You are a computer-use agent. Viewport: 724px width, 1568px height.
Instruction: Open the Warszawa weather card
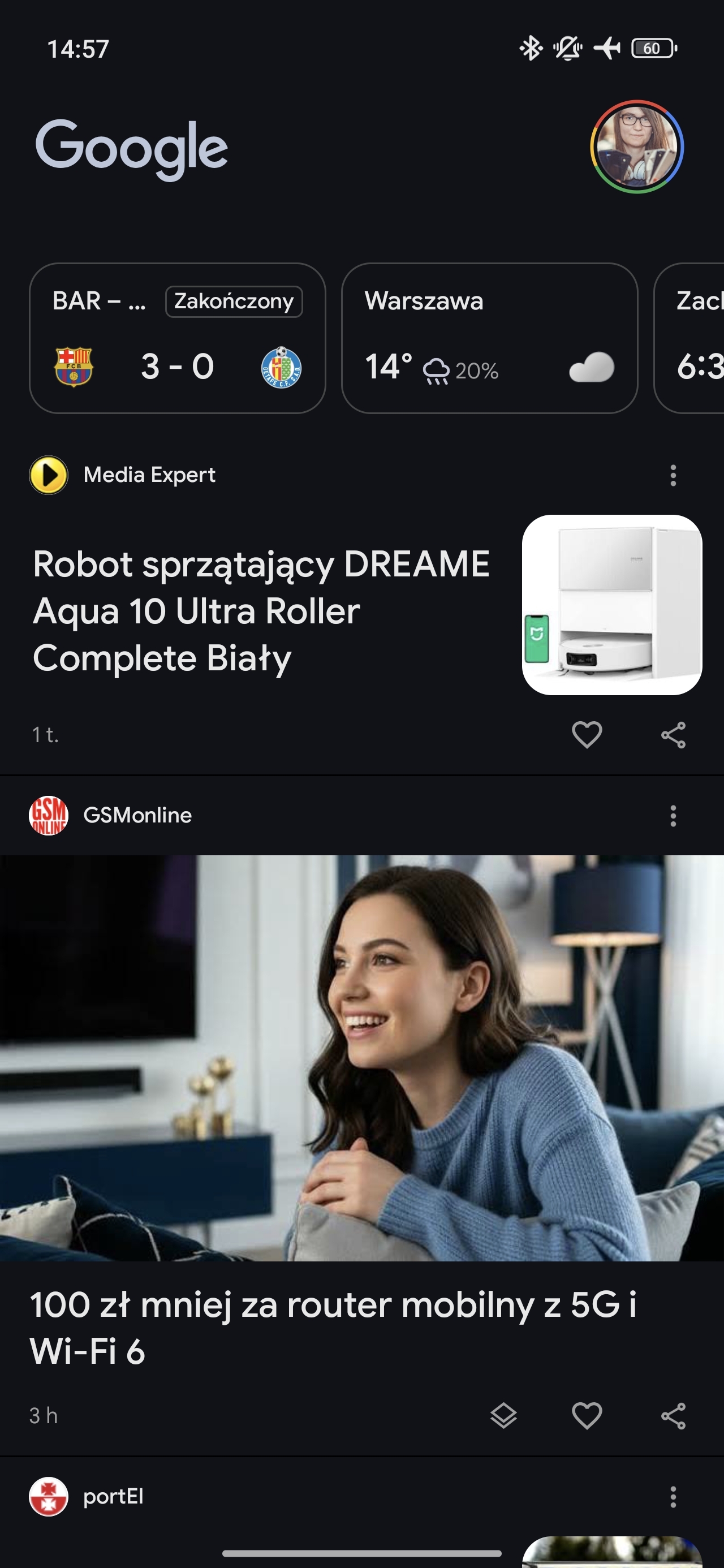pos(489,338)
